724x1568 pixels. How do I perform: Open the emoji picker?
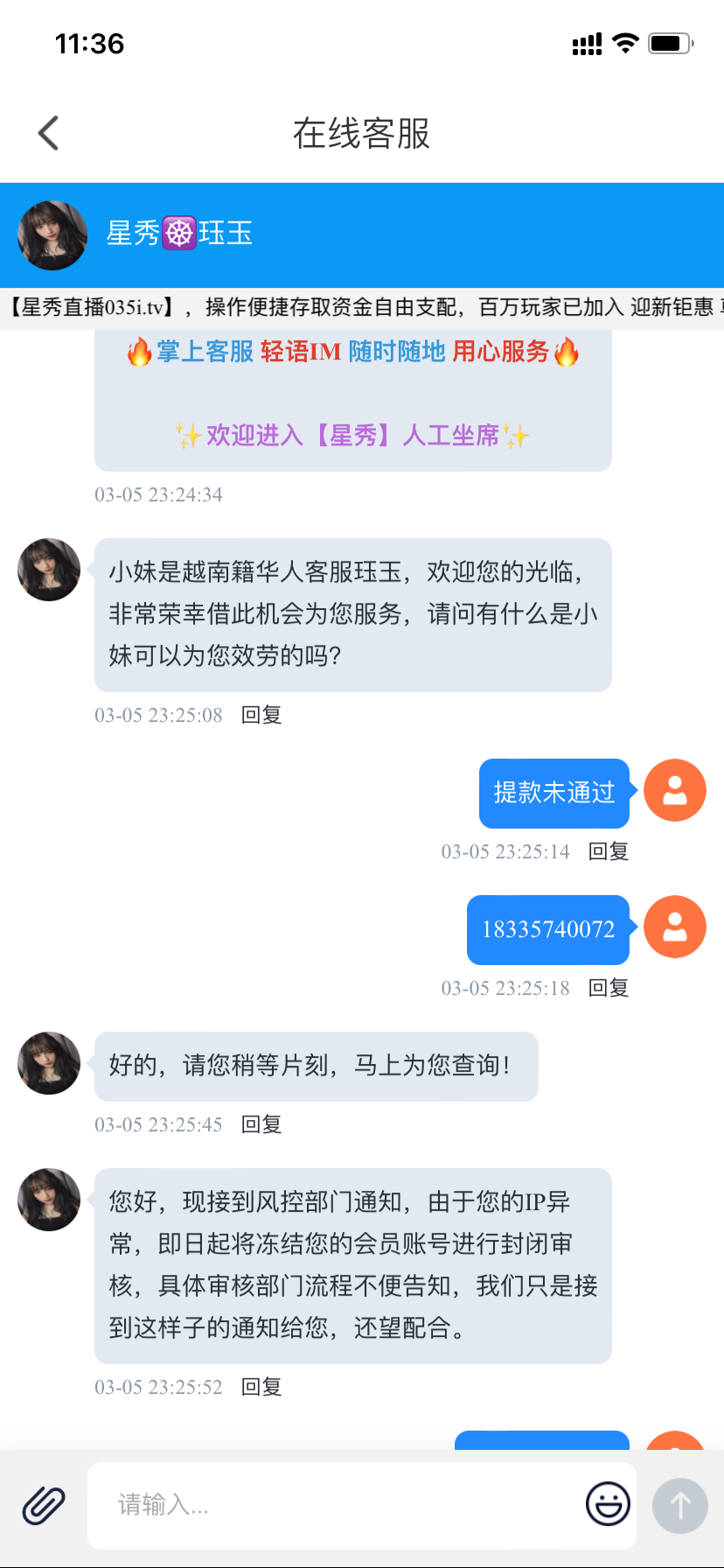(x=608, y=1504)
